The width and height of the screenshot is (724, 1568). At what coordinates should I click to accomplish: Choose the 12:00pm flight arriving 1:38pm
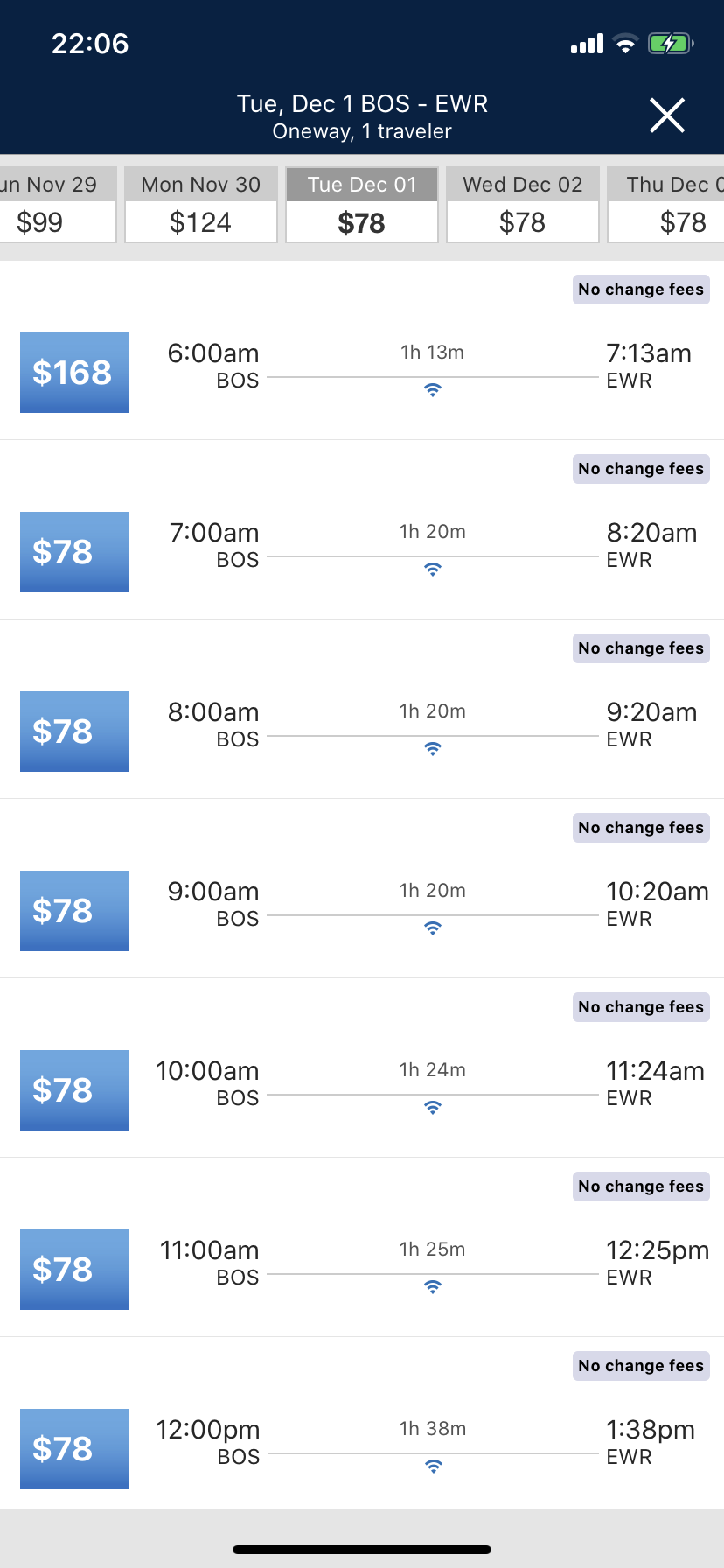click(362, 1423)
